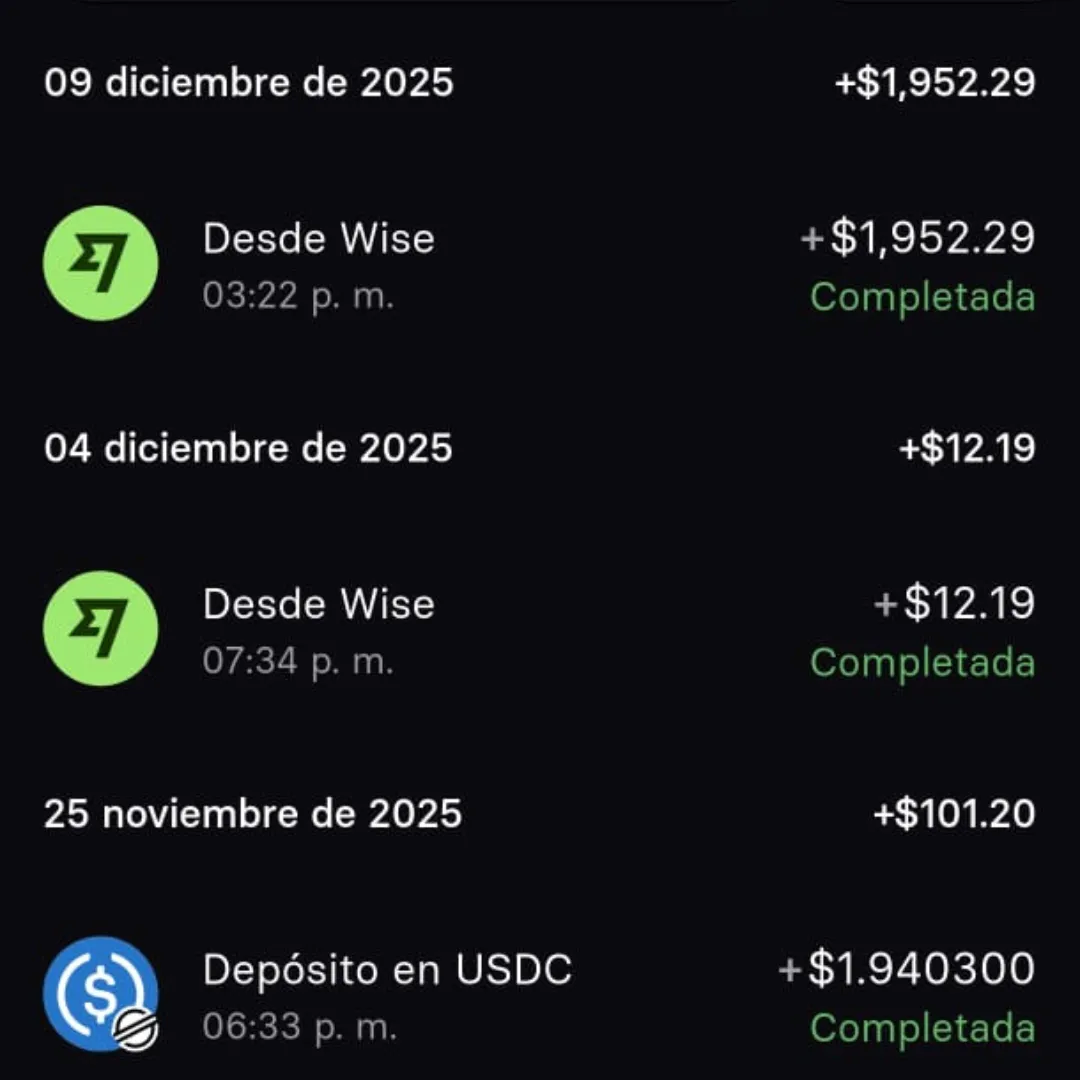Screen dimensions: 1080x1080
Task: Open the $1,952.29 Desde Wise transaction
Action: tap(538, 264)
